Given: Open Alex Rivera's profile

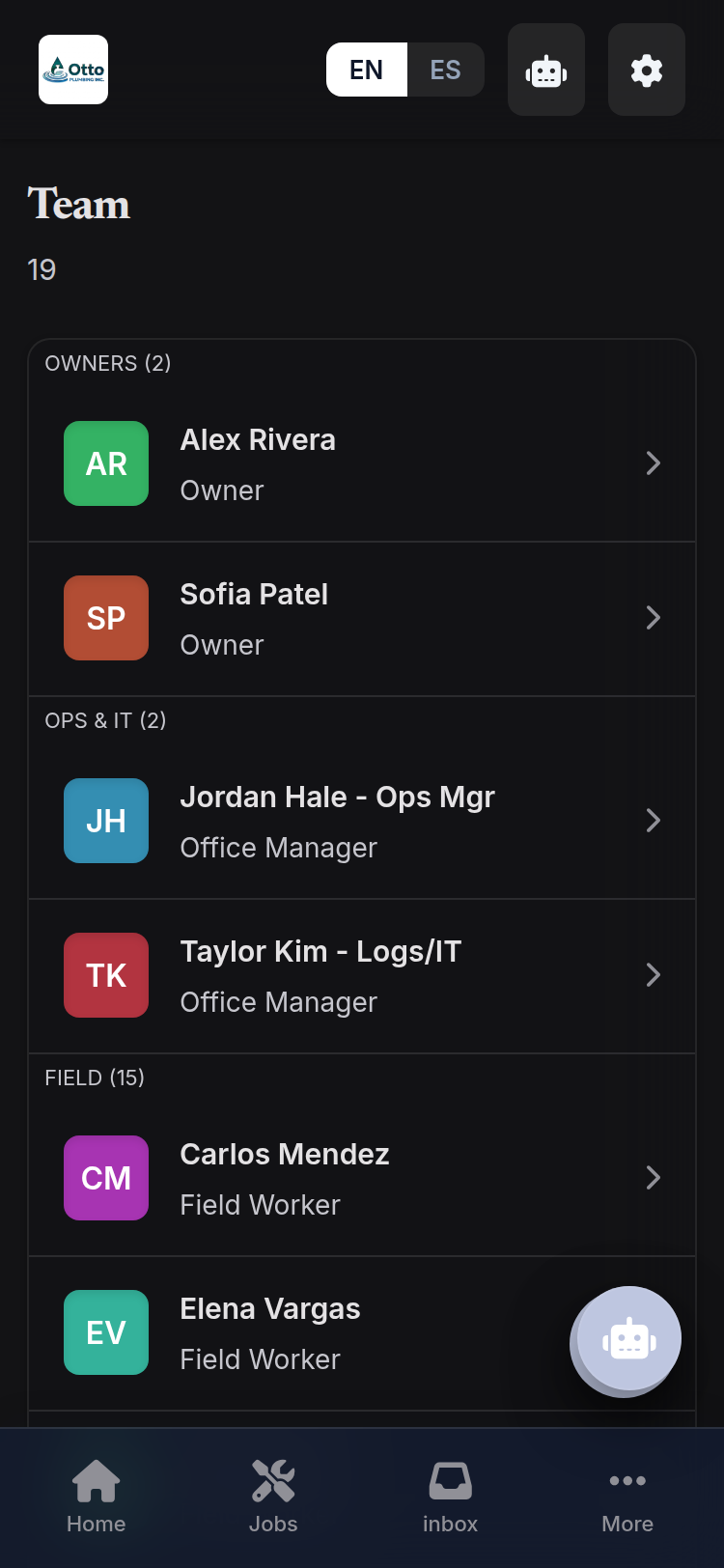Looking at the screenshot, I should point(362,464).
